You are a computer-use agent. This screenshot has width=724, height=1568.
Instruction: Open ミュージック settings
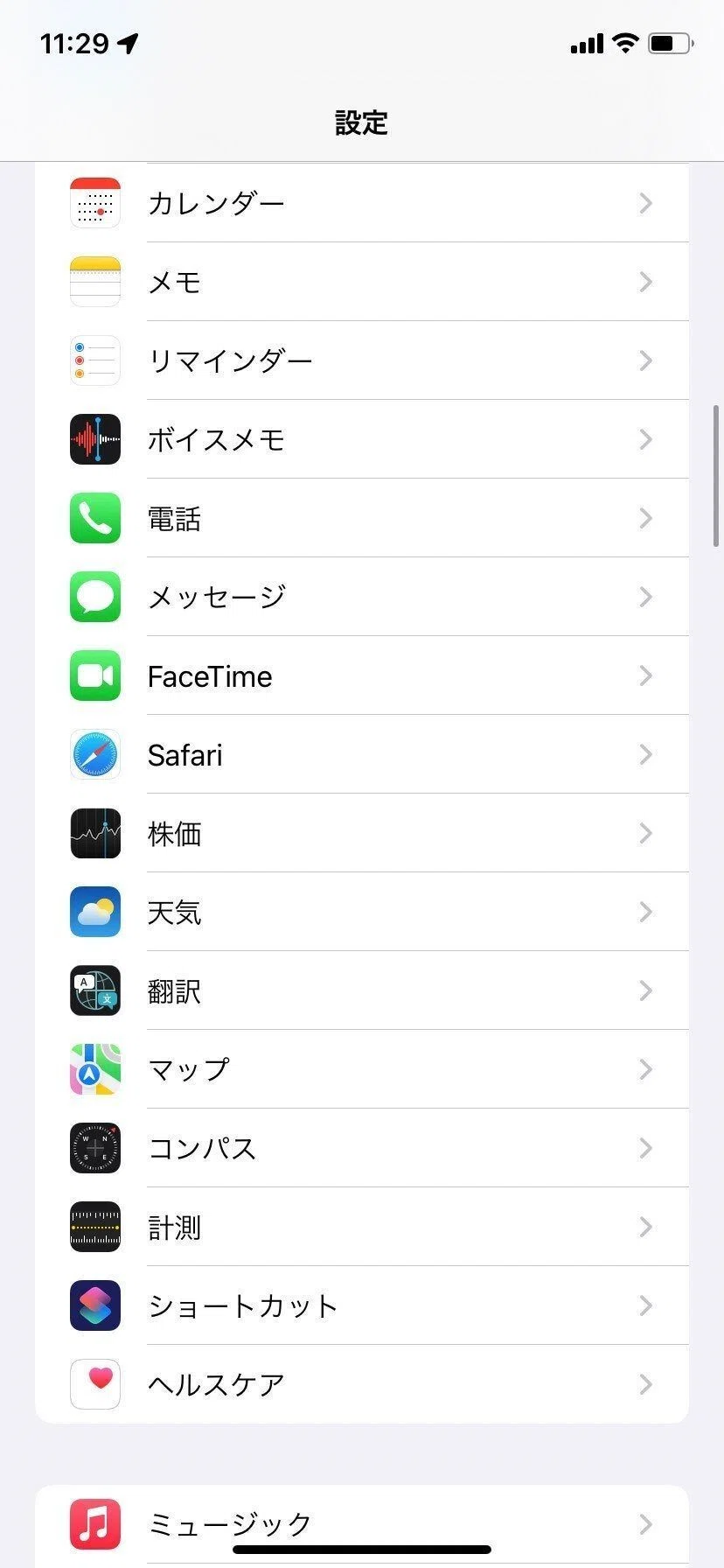pos(362,1524)
